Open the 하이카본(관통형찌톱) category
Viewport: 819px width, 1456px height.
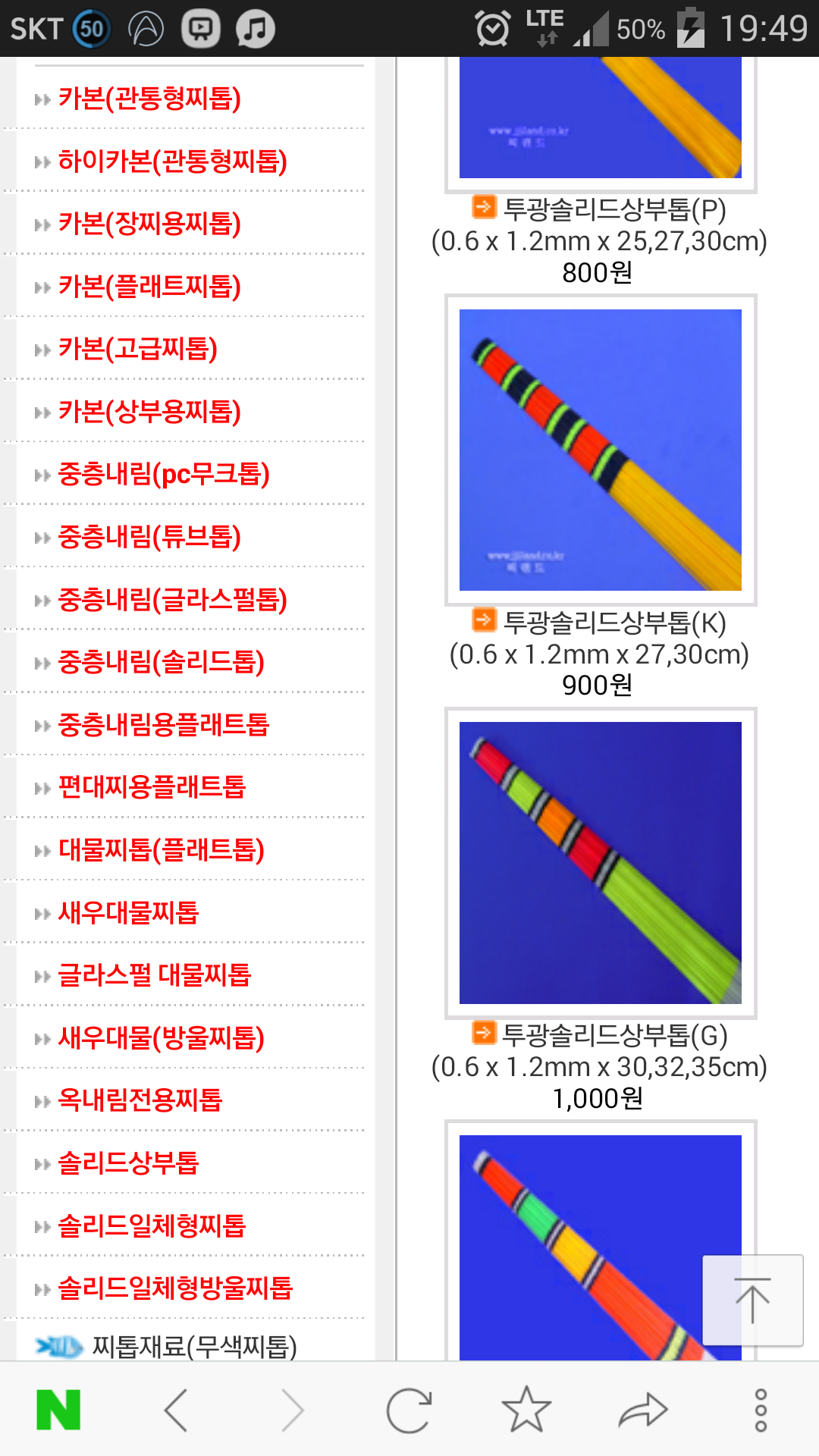pos(172,162)
